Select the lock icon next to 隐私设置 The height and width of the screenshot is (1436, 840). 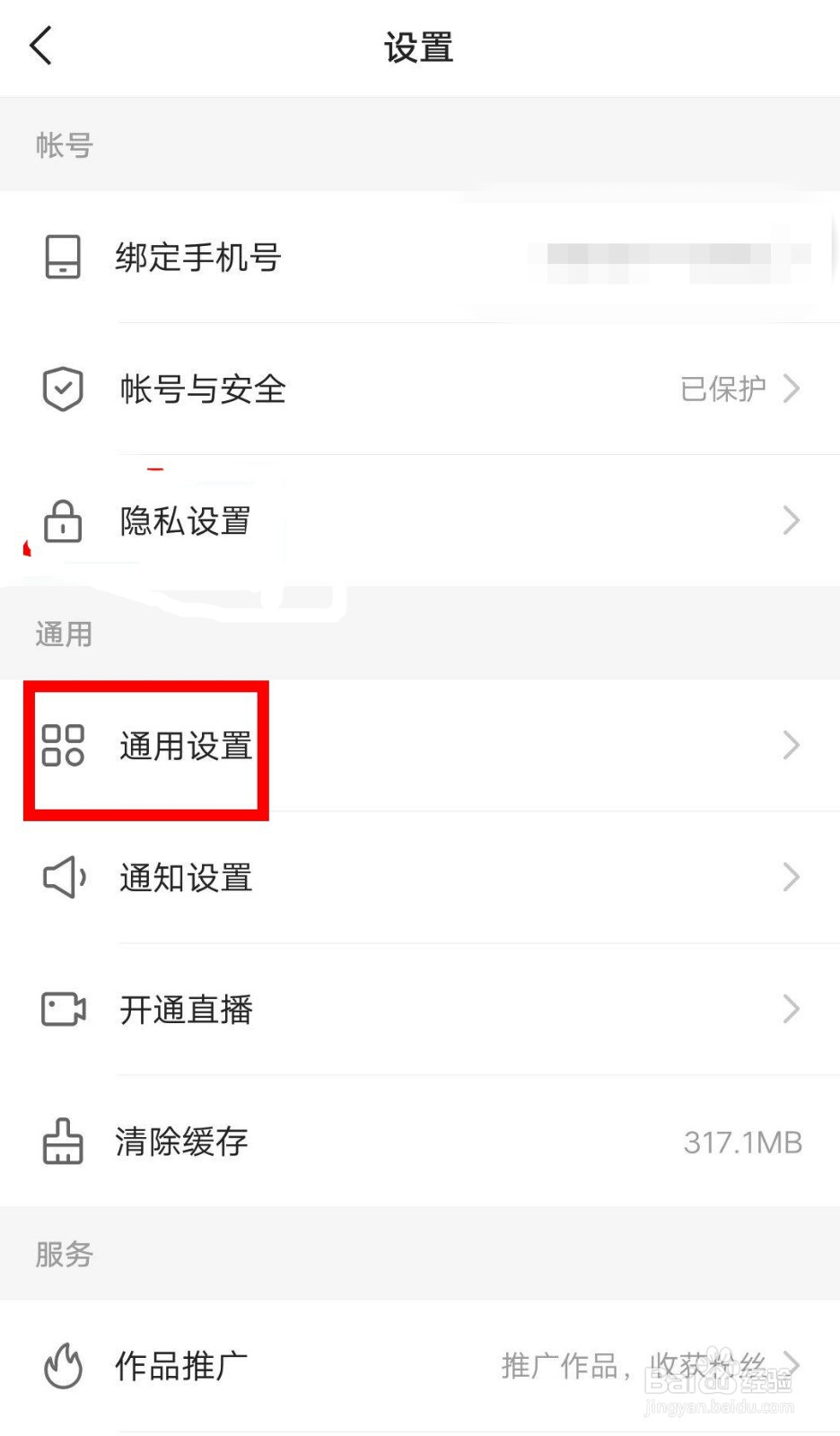(61, 521)
